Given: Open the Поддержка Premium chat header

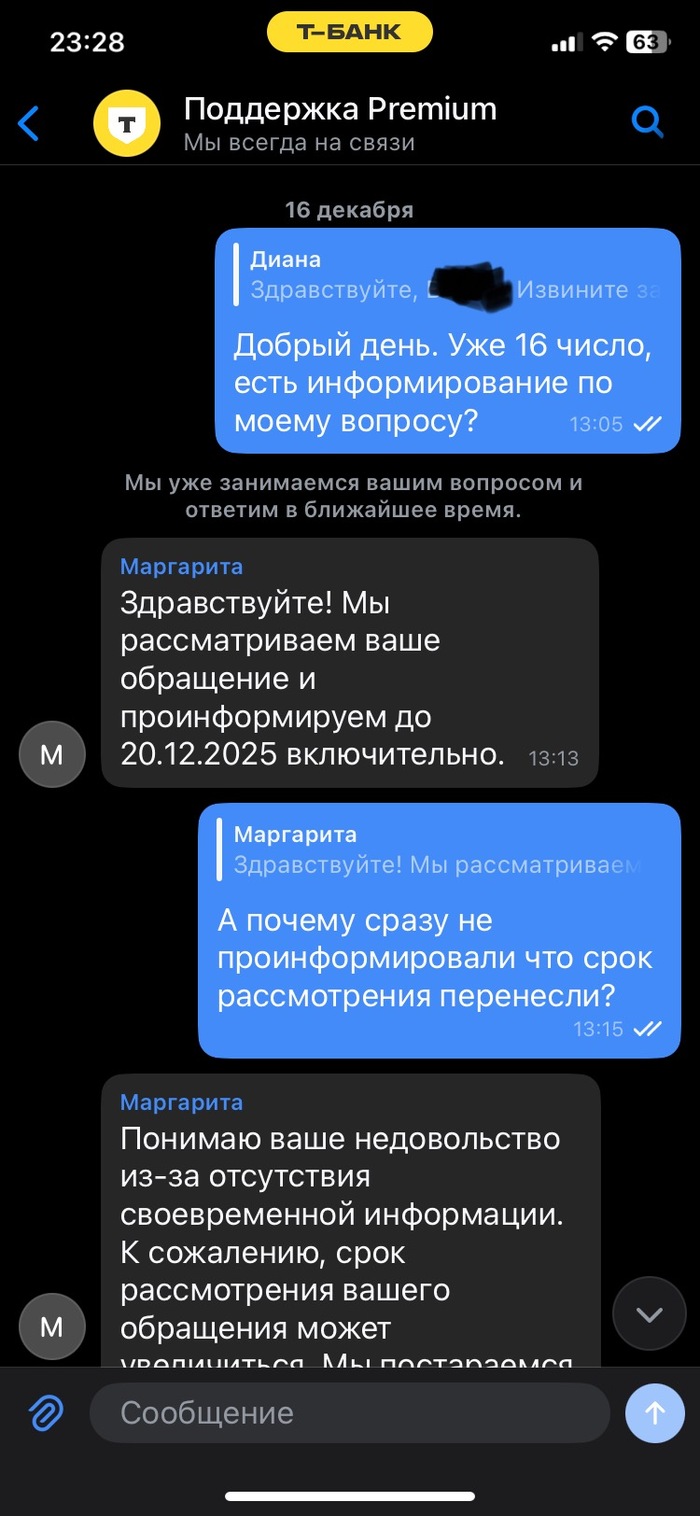Looking at the screenshot, I should [340, 123].
